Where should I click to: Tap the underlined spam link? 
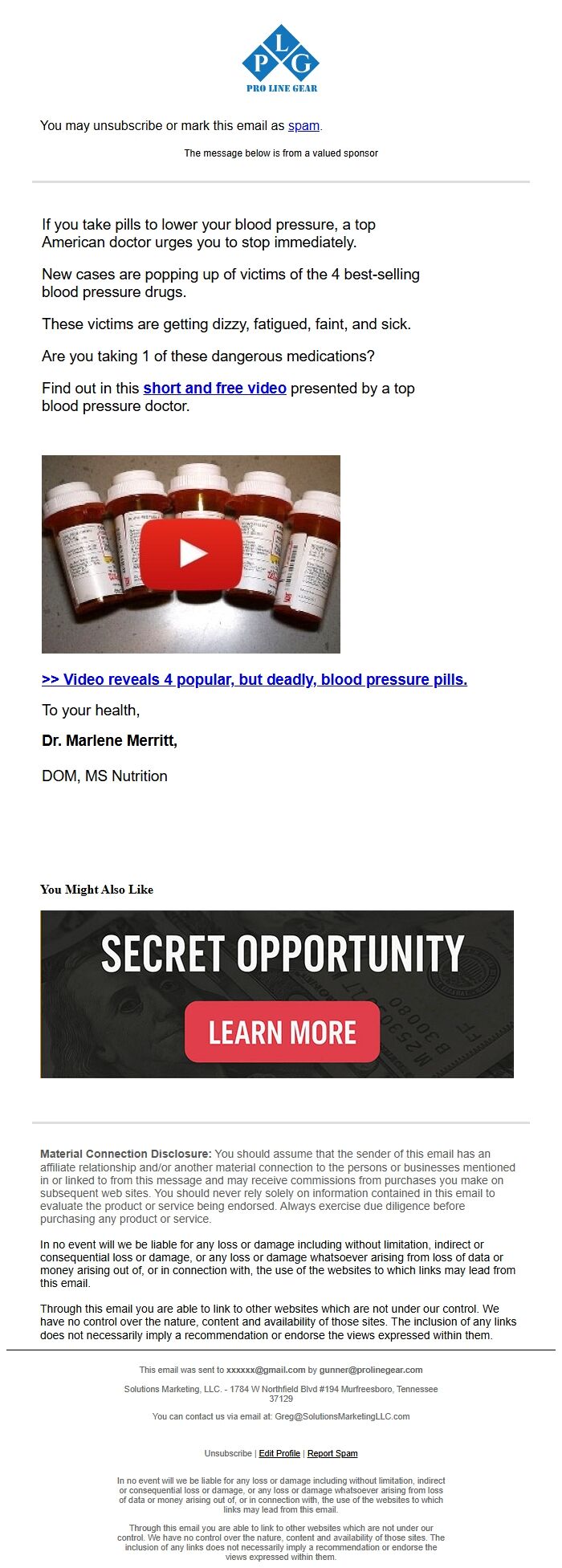(303, 126)
